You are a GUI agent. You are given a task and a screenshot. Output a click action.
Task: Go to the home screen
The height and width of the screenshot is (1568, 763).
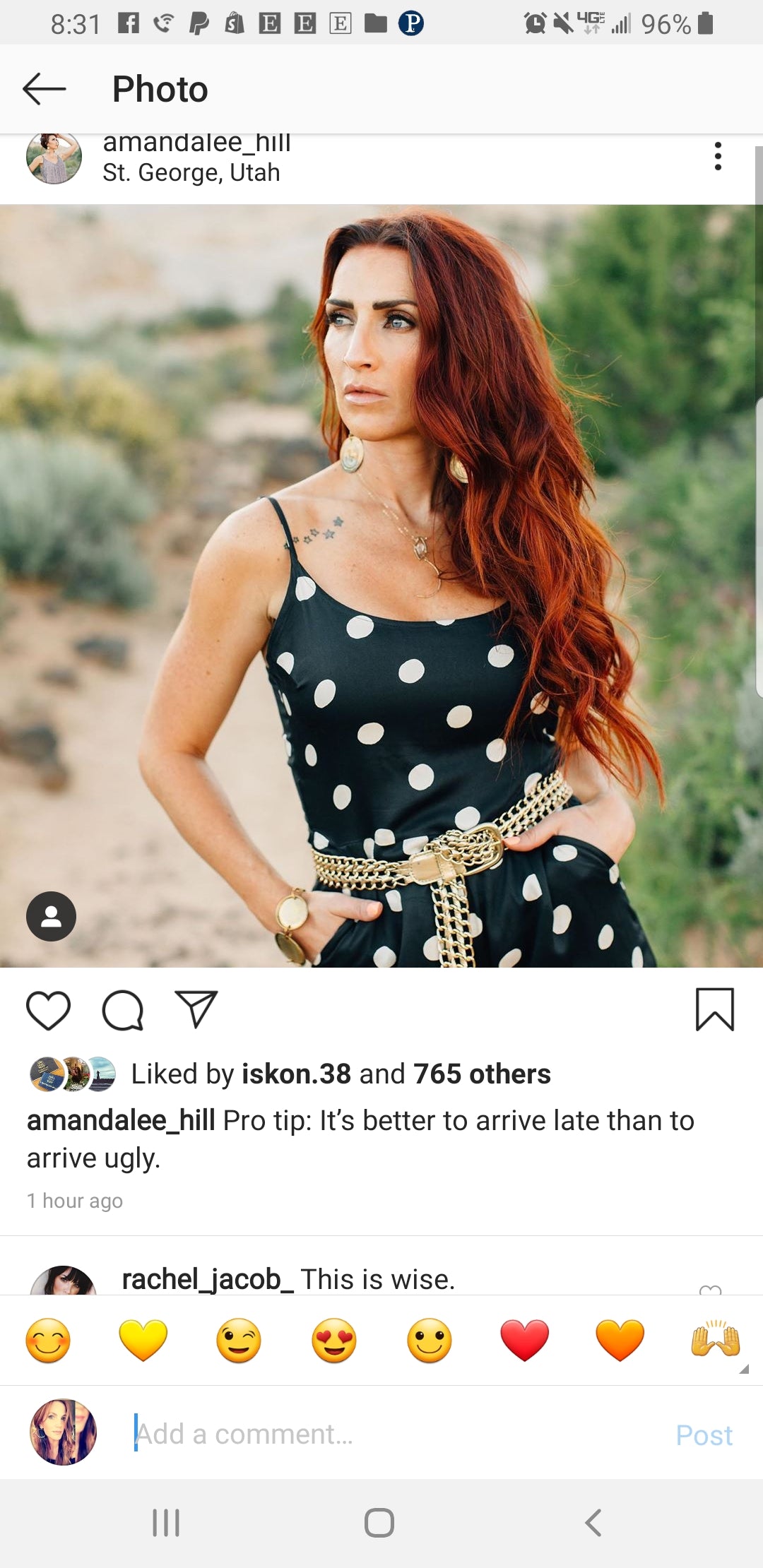click(x=379, y=1523)
